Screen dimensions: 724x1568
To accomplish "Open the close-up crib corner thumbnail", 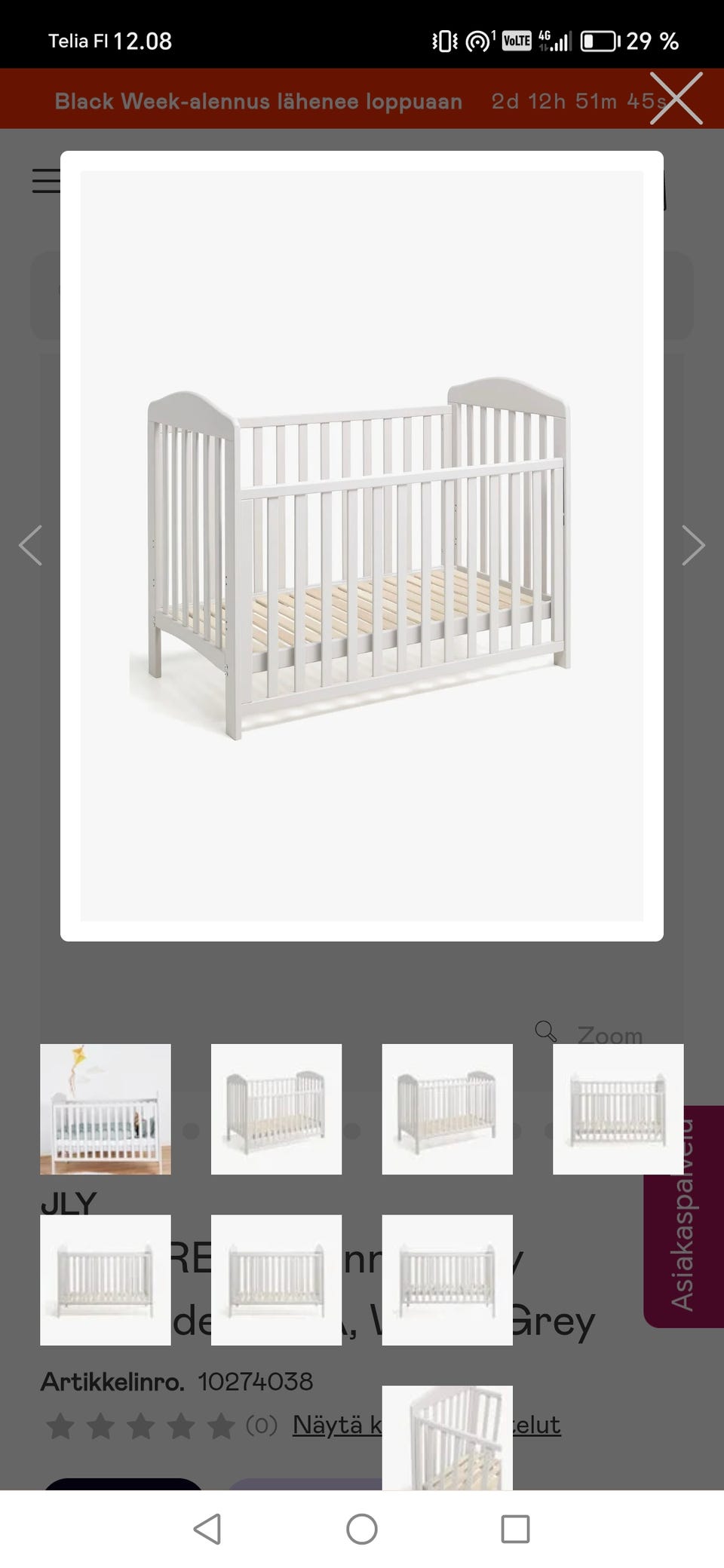I will click(447, 1437).
